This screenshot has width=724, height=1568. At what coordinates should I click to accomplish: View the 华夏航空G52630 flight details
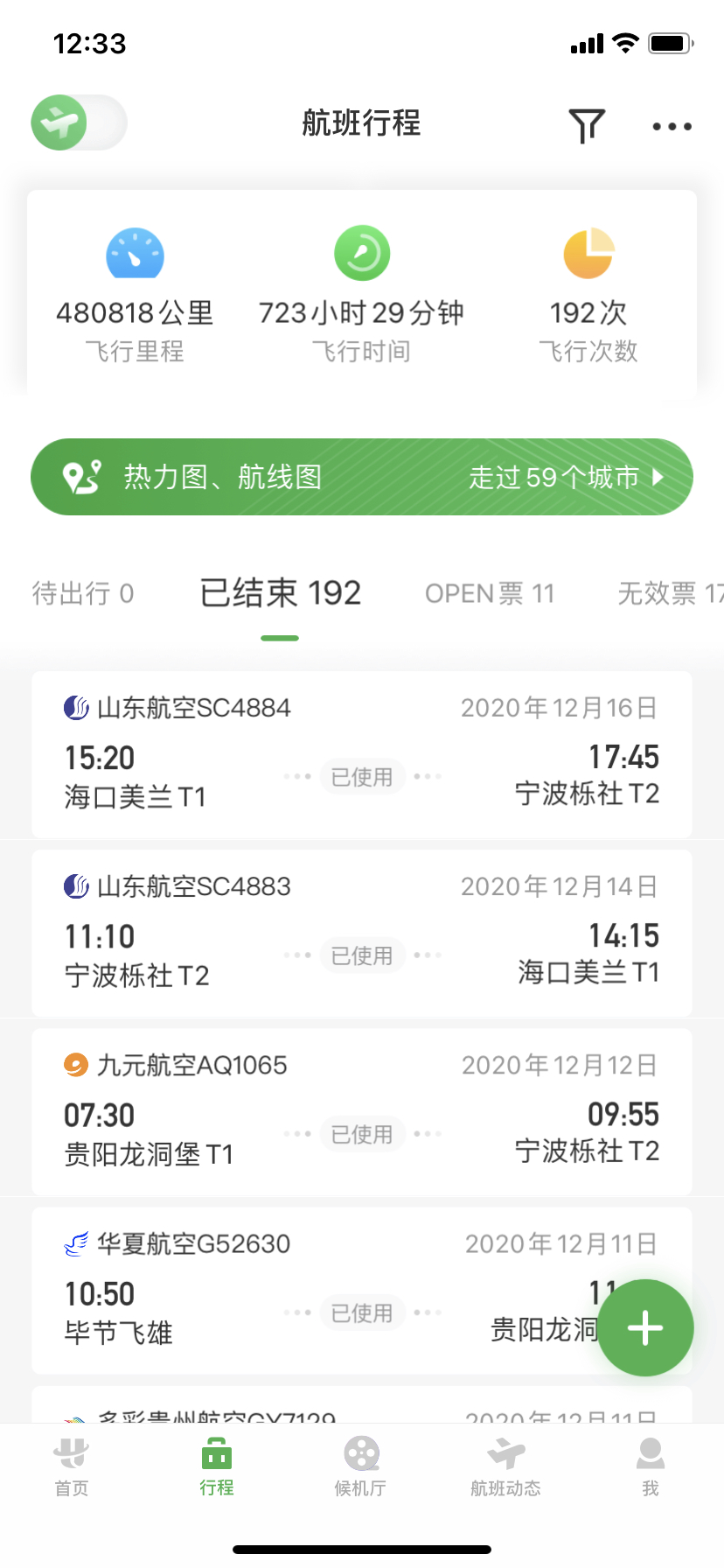coord(332,1290)
